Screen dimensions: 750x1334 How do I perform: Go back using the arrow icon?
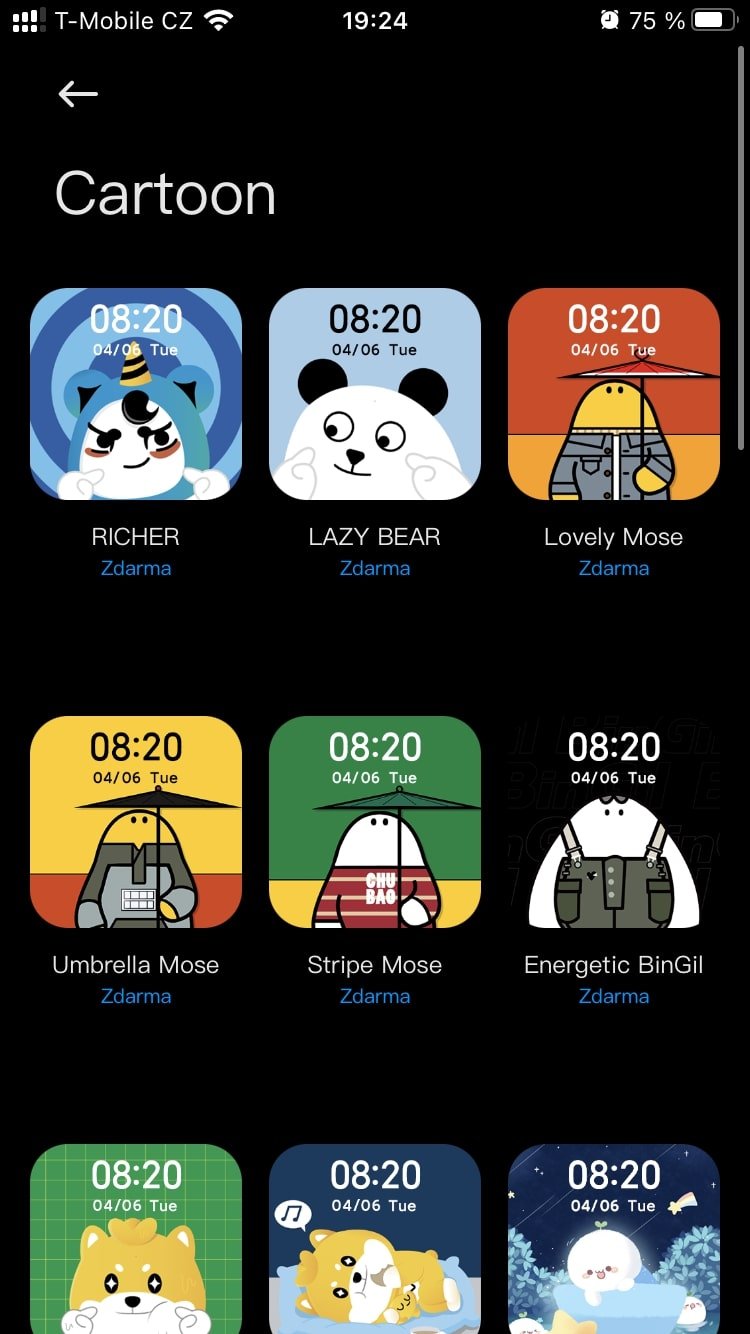point(78,94)
